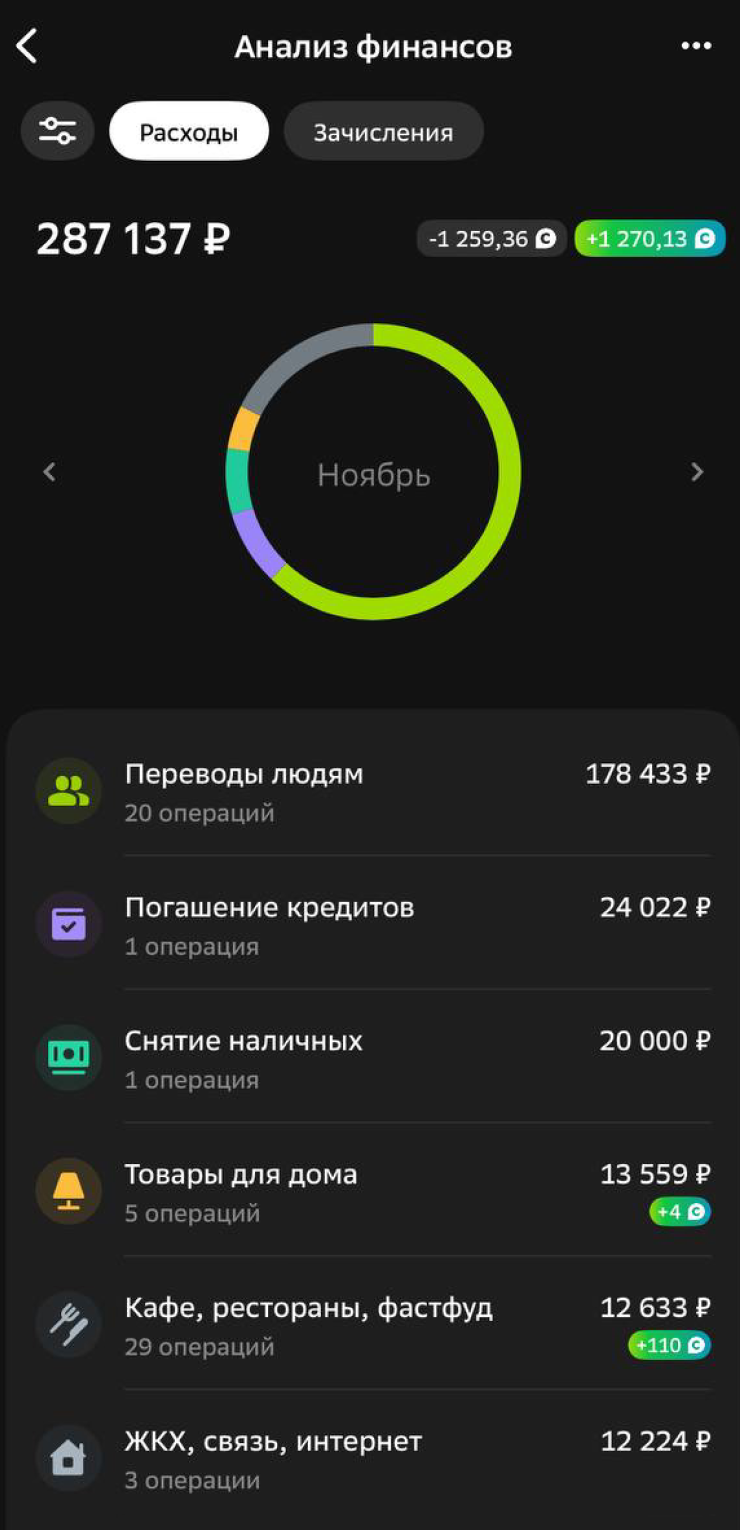
Task: View Кафе, рестораны, фастфуд expenses
Action: [x=372, y=1325]
